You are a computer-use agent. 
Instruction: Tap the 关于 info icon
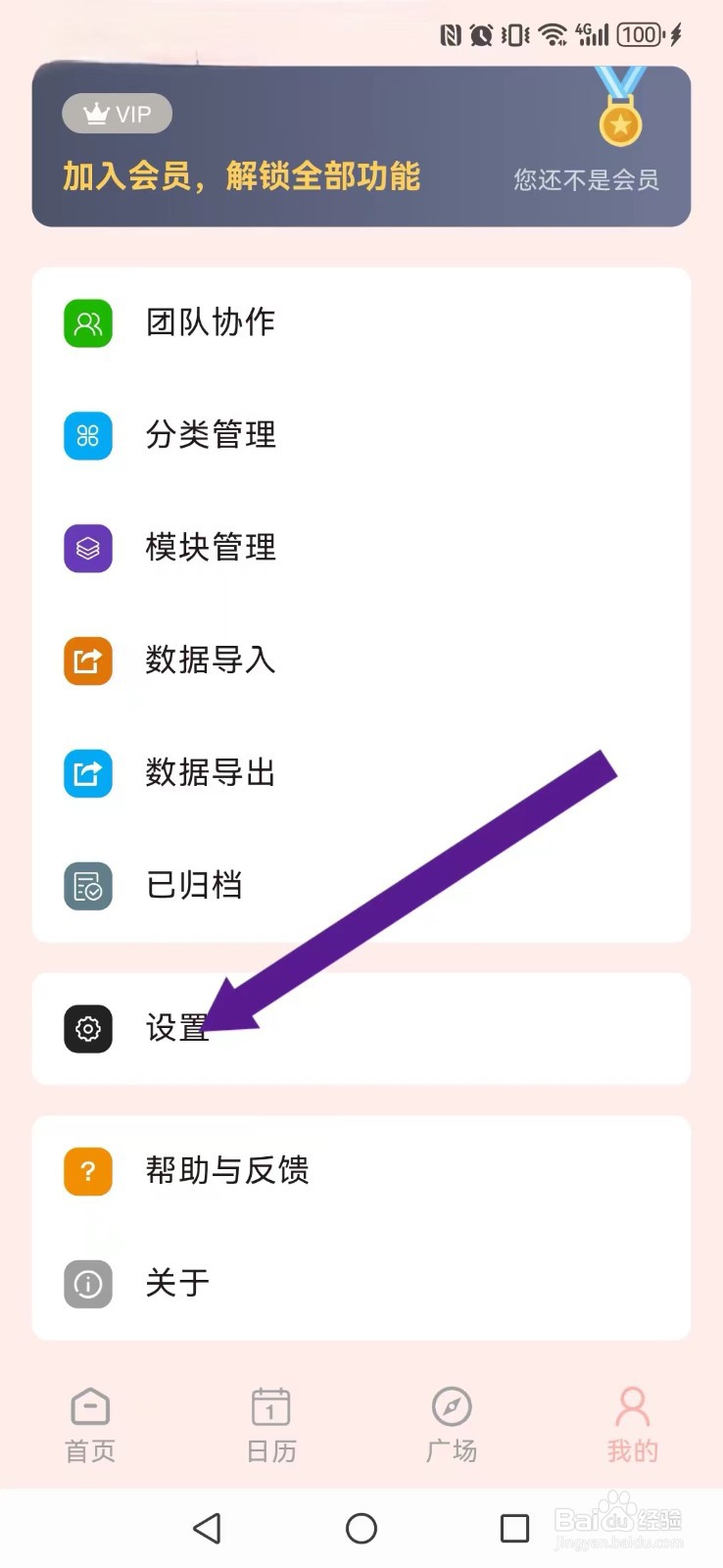coord(88,1284)
